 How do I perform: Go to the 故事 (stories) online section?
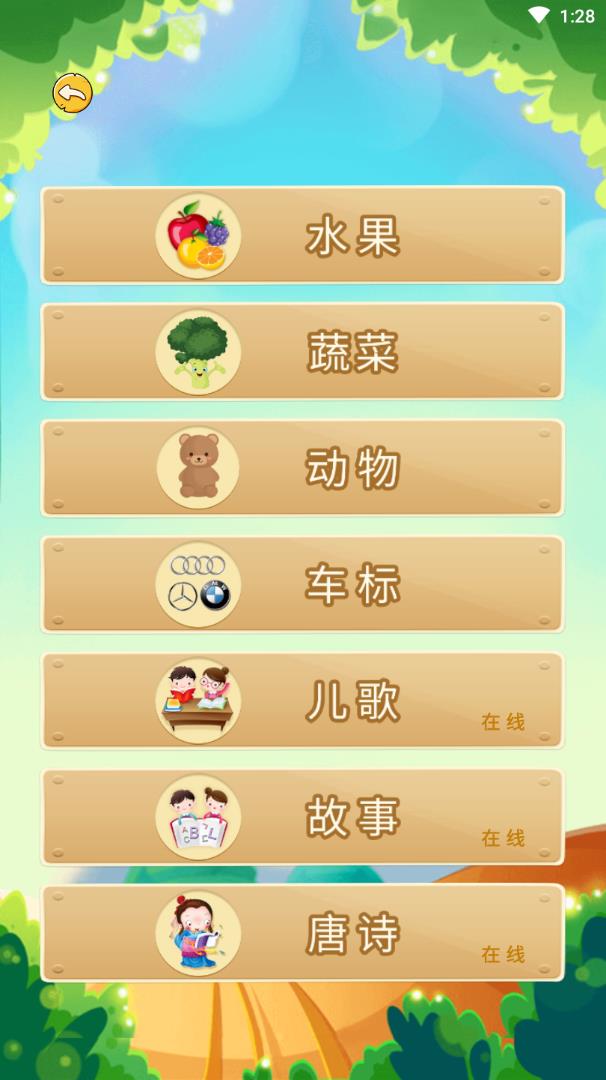click(x=302, y=816)
